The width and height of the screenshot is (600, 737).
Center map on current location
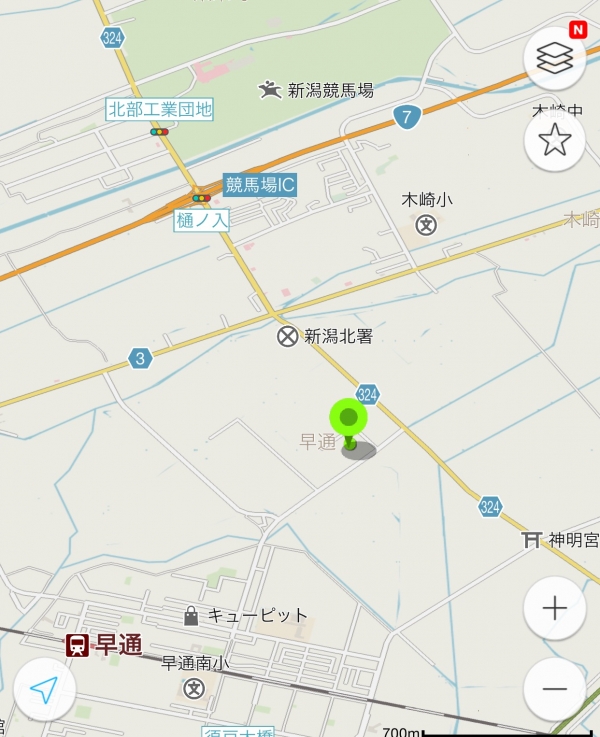[45, 691]
